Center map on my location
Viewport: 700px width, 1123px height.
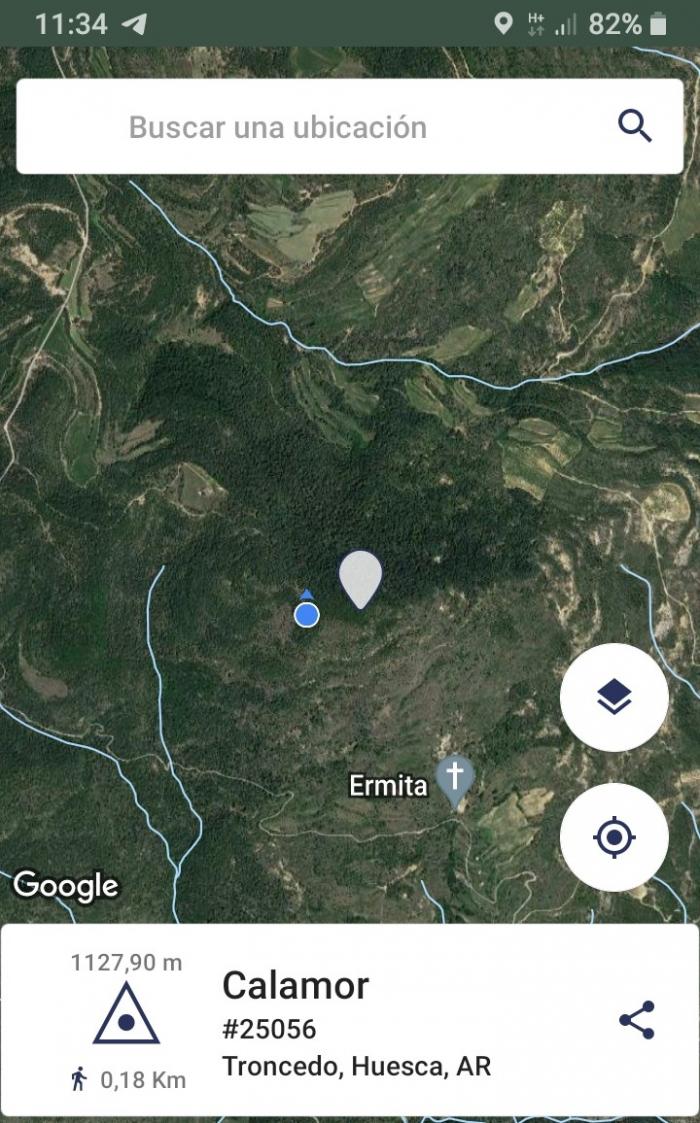pos(614,837)
